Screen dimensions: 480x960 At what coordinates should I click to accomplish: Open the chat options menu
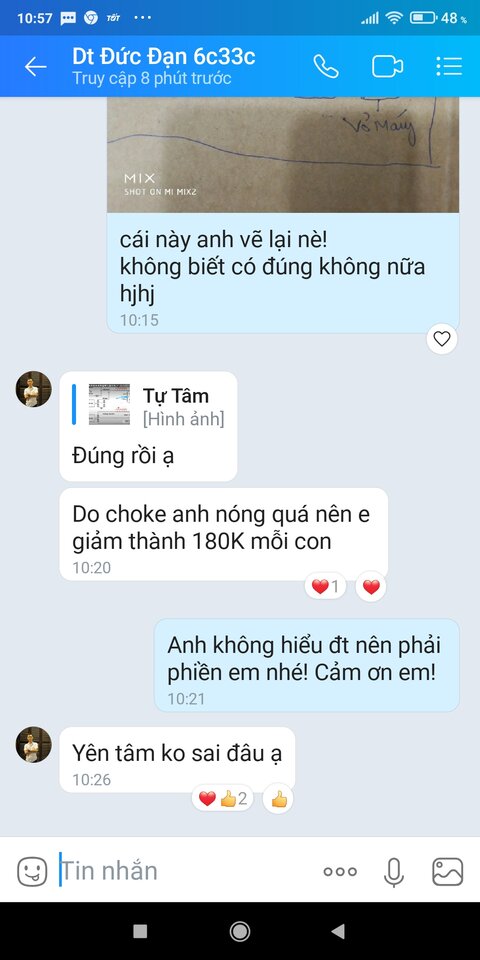449,66
